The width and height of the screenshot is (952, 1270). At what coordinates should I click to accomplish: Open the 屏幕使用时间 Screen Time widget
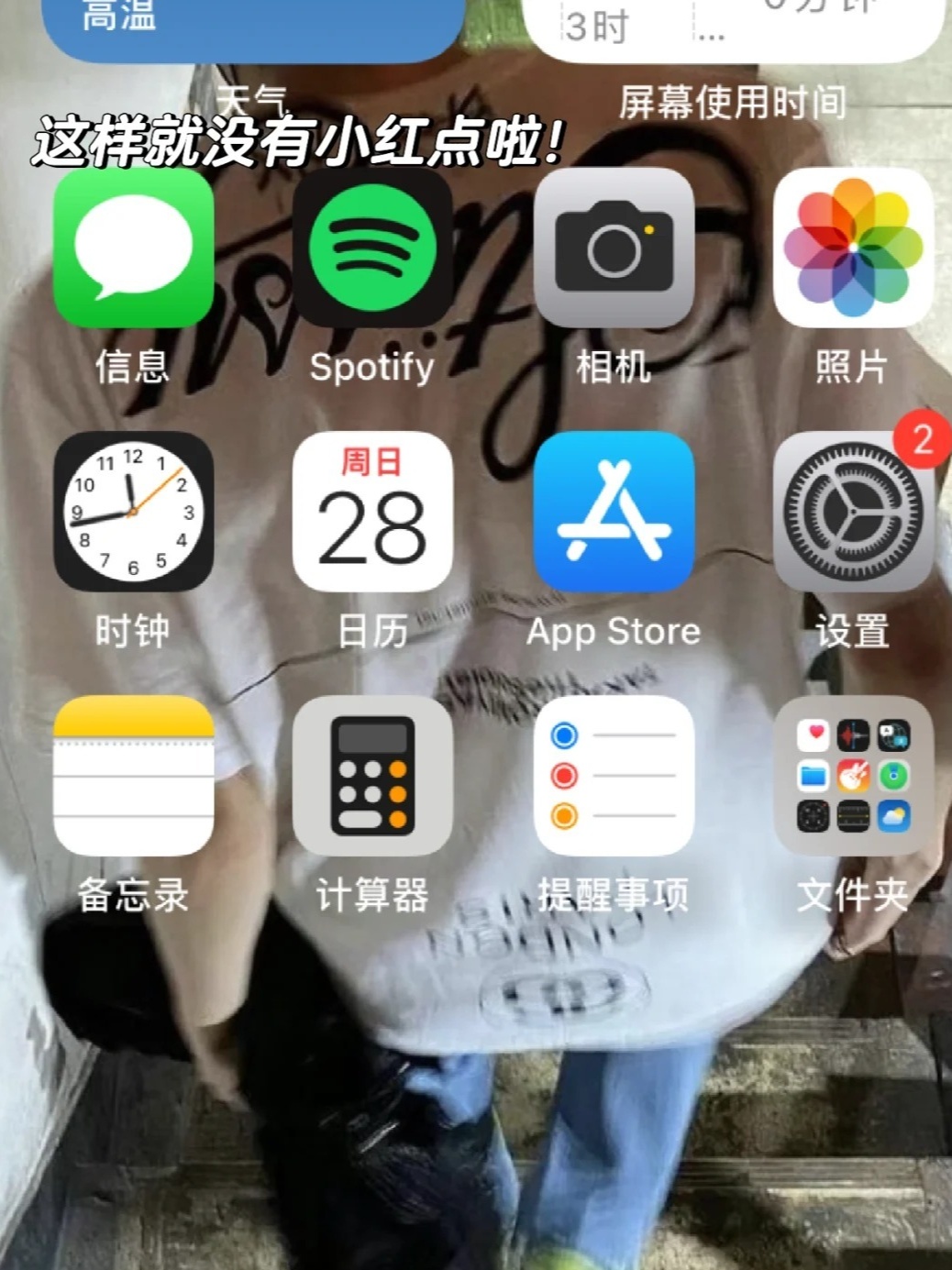732,28
